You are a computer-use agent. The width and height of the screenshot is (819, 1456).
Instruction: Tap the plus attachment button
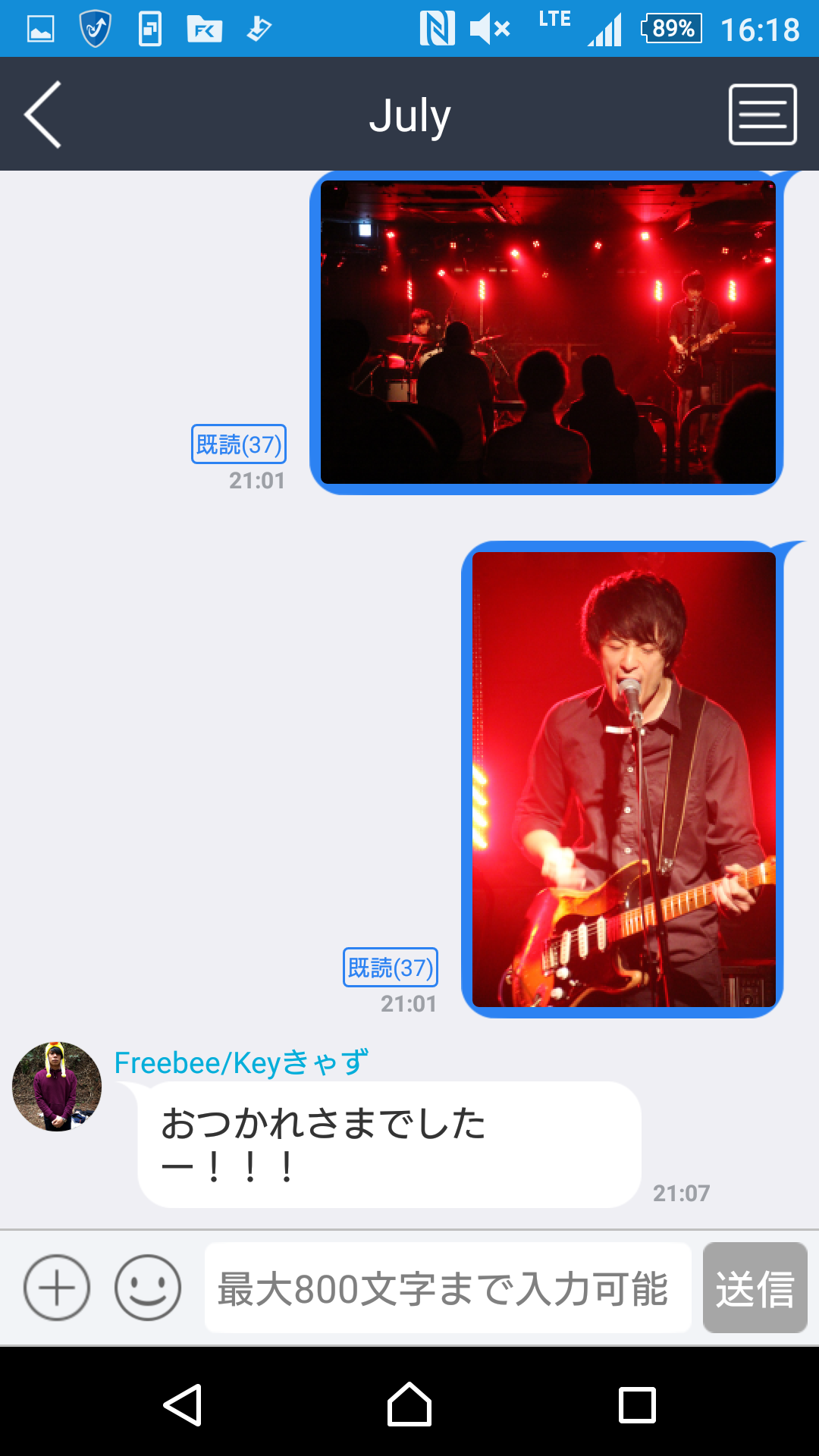tap(57, 1287)
